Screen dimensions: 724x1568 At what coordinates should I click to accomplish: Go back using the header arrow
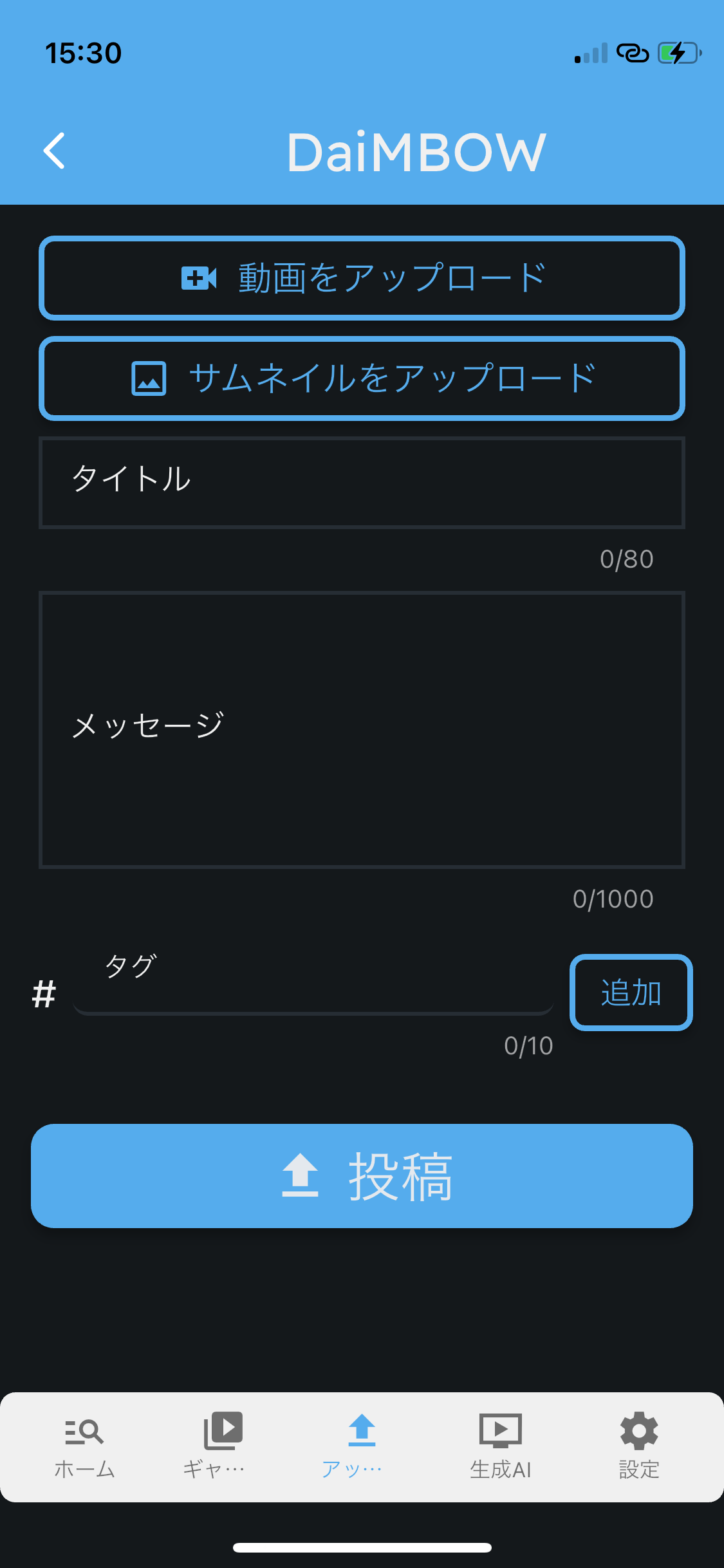coord(55,151)
